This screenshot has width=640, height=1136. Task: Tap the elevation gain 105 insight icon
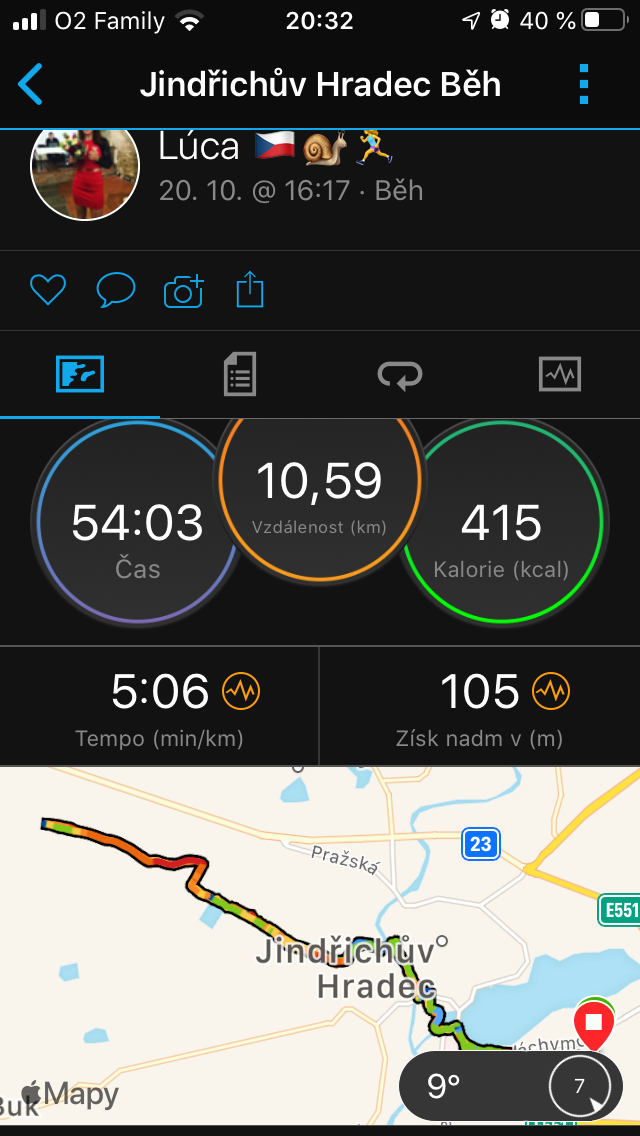551,690
